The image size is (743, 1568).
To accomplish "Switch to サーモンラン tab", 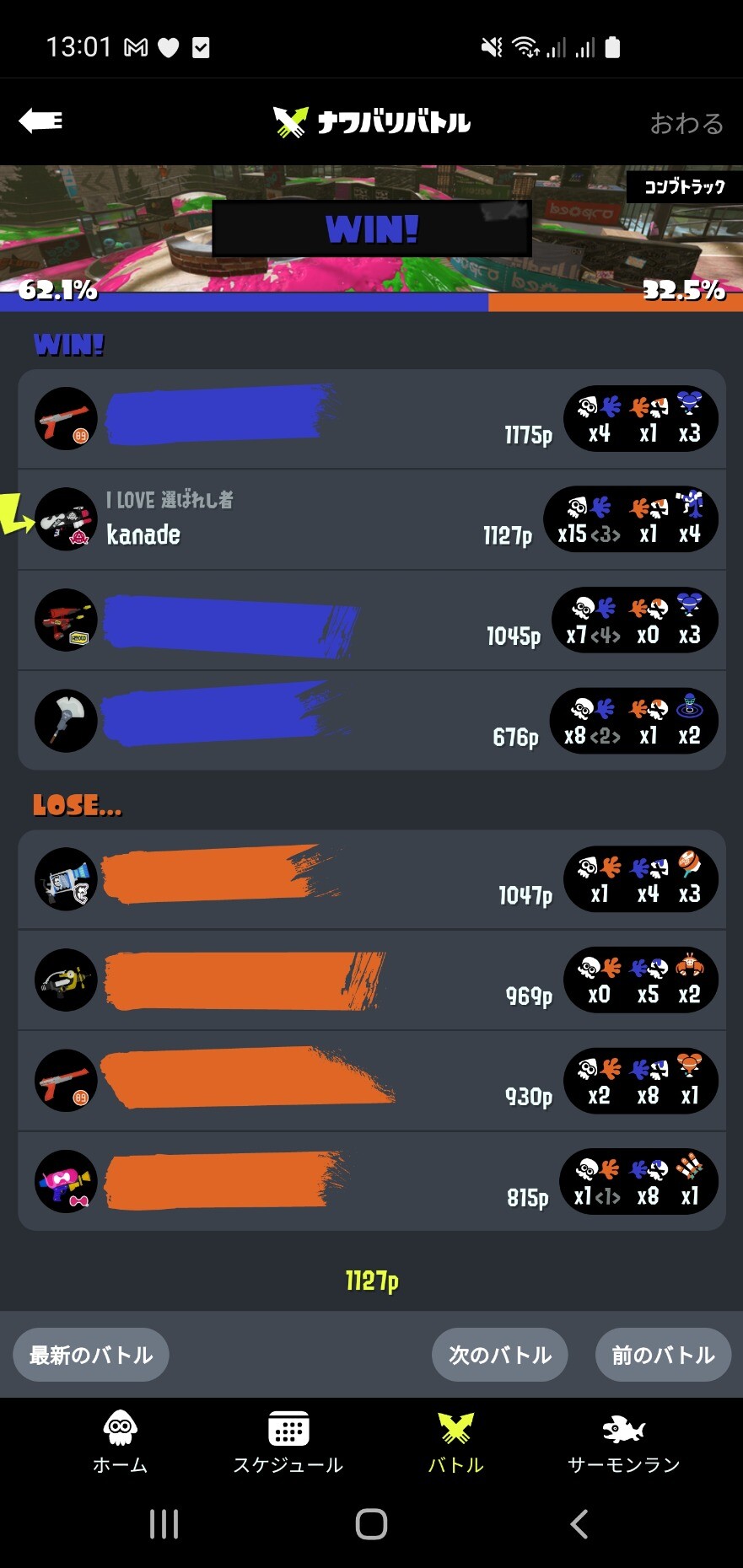I will click(623, 1442).
